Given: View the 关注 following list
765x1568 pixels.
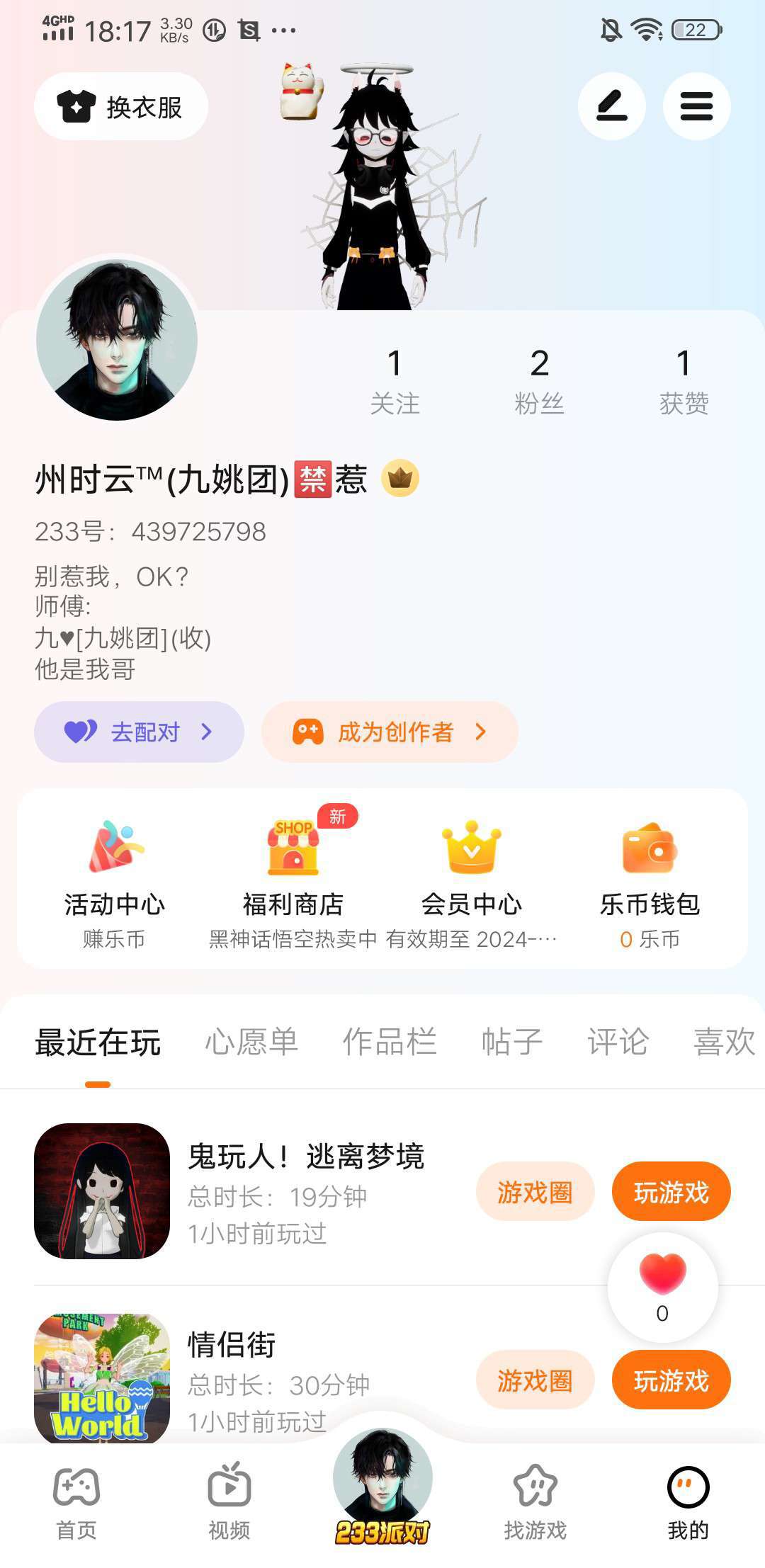Looking at the screenshot, I should pos(395,382).
